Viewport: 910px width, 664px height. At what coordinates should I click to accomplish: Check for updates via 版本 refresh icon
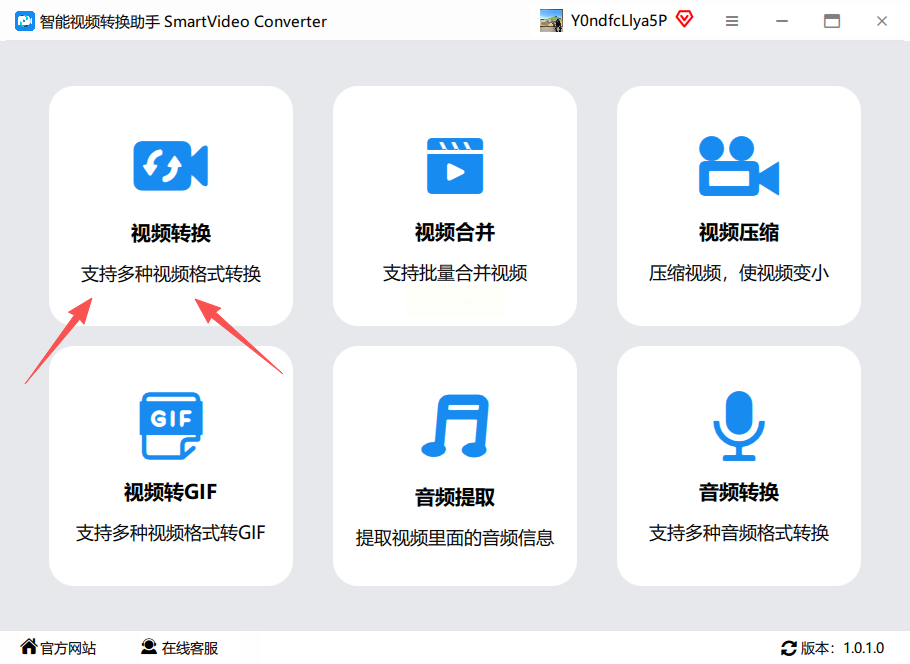(789, 648)
